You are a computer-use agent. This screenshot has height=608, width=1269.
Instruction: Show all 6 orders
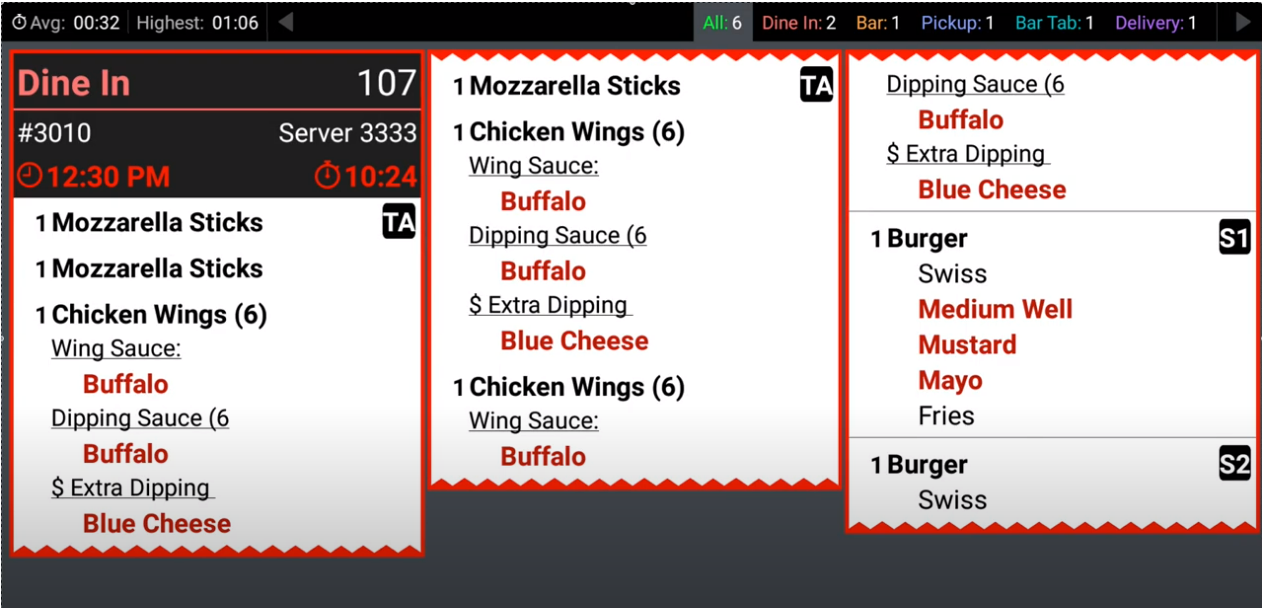(x=722, y=22)
